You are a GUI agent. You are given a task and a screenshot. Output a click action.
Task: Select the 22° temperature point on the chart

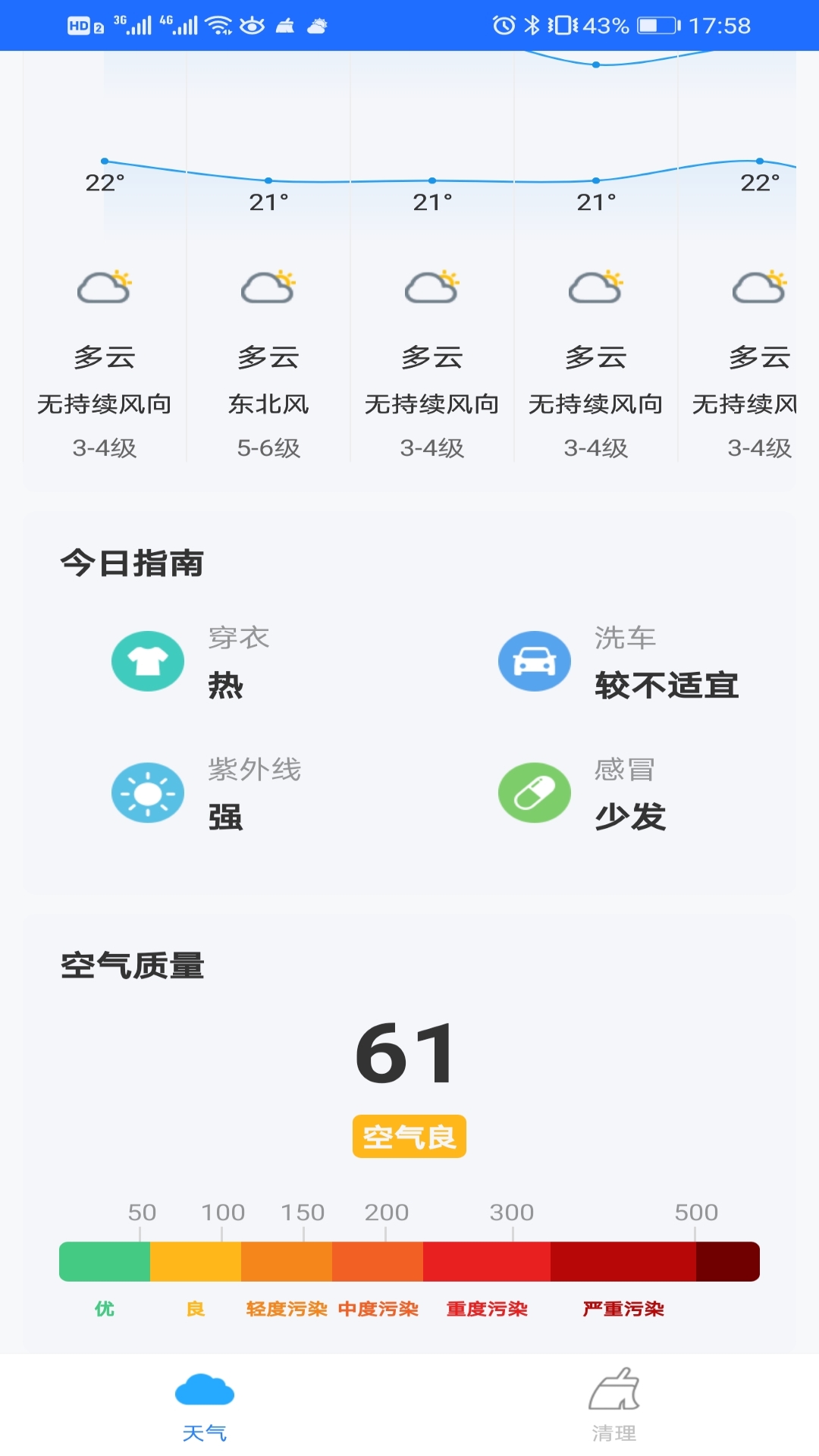coord(102,161)
